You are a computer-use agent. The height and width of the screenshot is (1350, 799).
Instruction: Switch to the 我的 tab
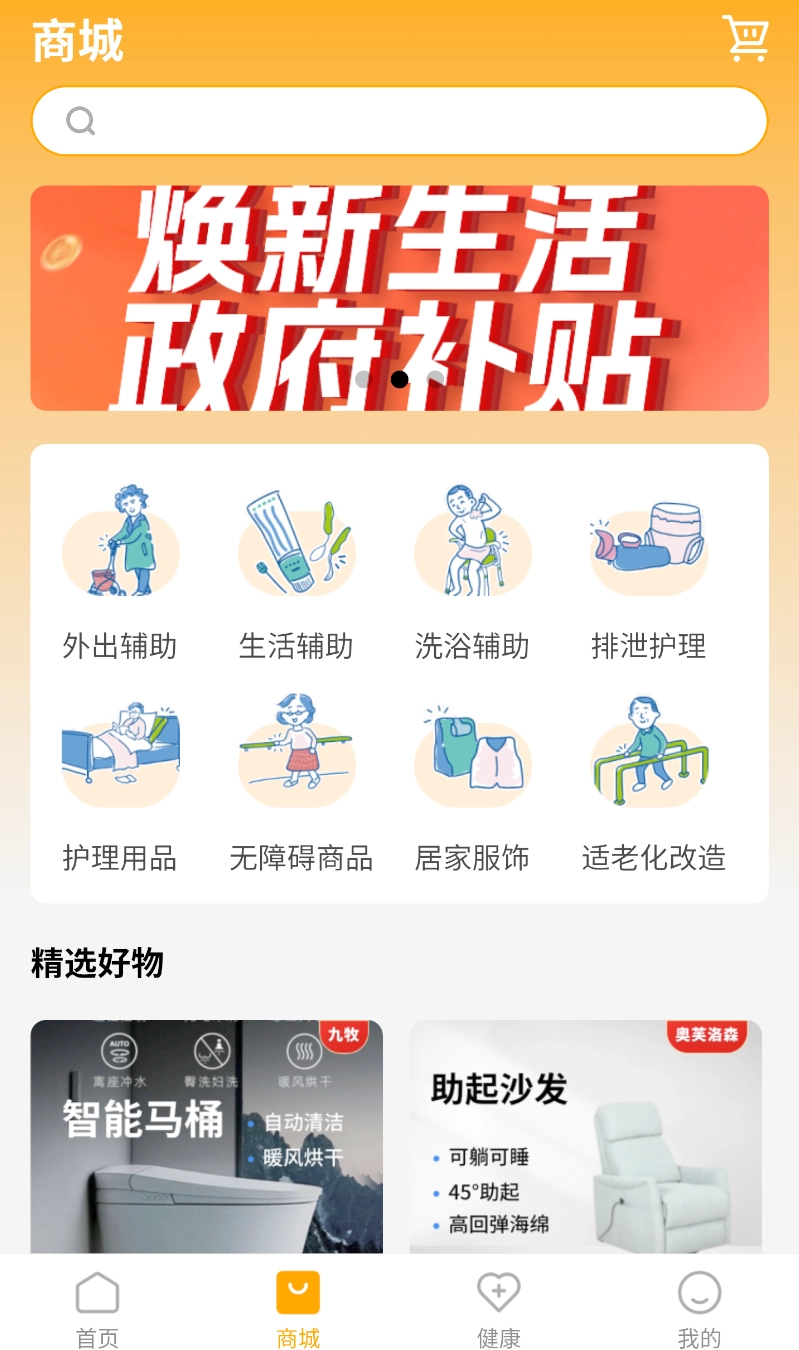click(x=699, y=1308)
